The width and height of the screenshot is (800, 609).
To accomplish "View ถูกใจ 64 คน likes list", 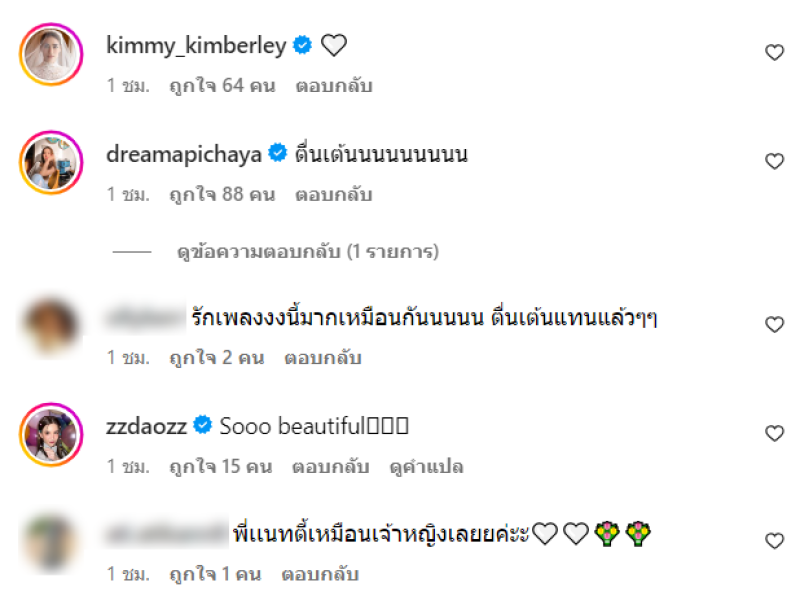I will pos(222,86).
